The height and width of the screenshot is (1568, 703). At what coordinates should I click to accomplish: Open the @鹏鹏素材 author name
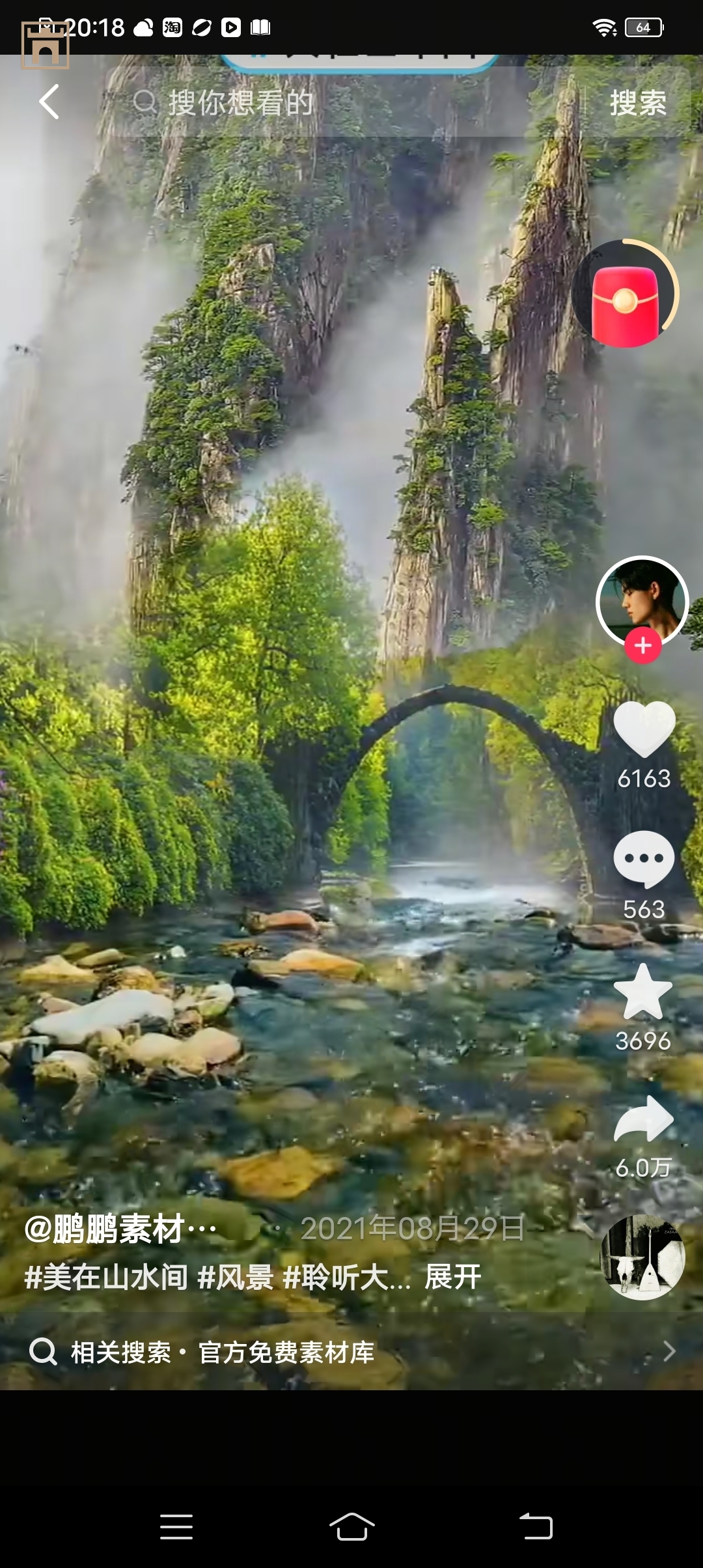point(121,1229)
